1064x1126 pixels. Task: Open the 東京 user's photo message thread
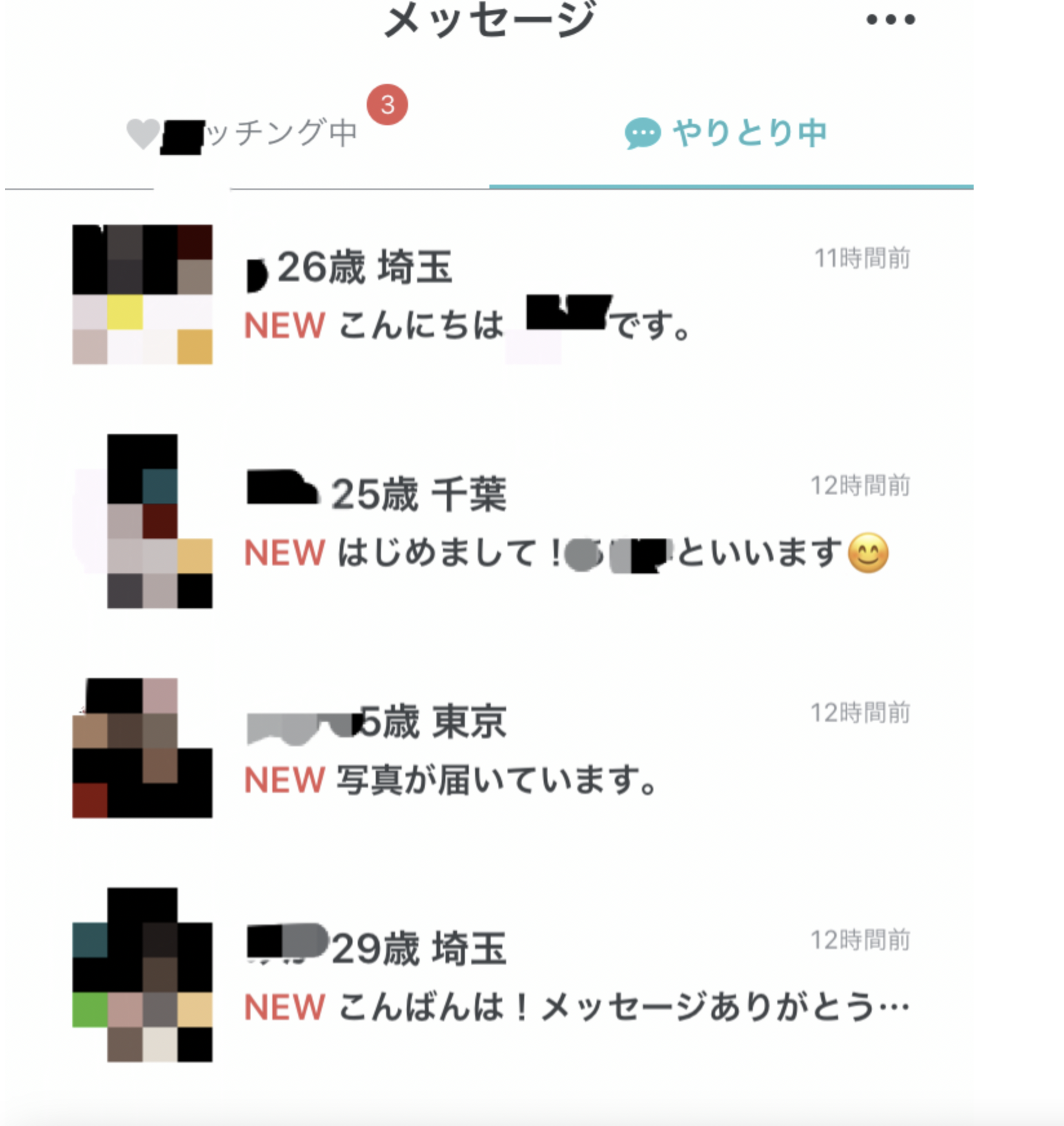(491, 749)
